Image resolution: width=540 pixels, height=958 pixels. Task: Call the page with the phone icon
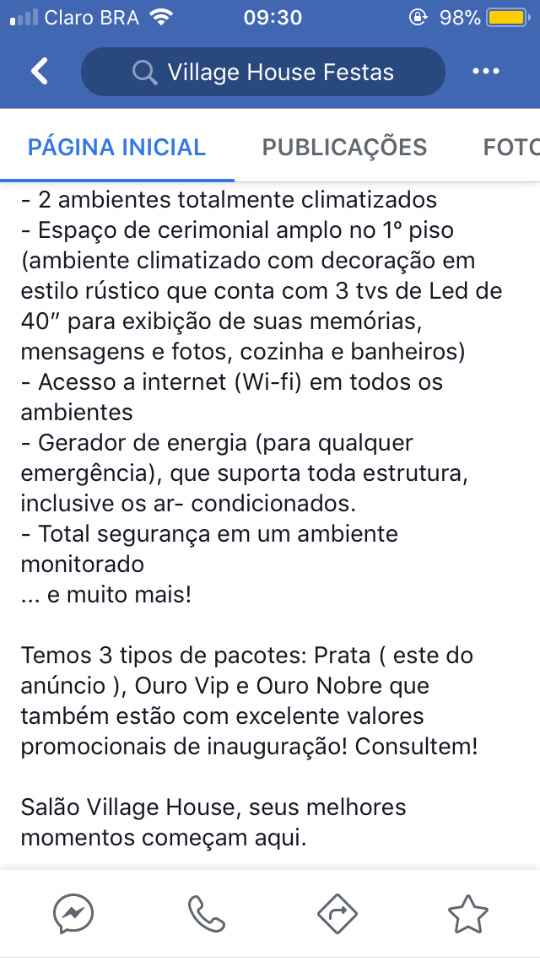pos(206,914)
